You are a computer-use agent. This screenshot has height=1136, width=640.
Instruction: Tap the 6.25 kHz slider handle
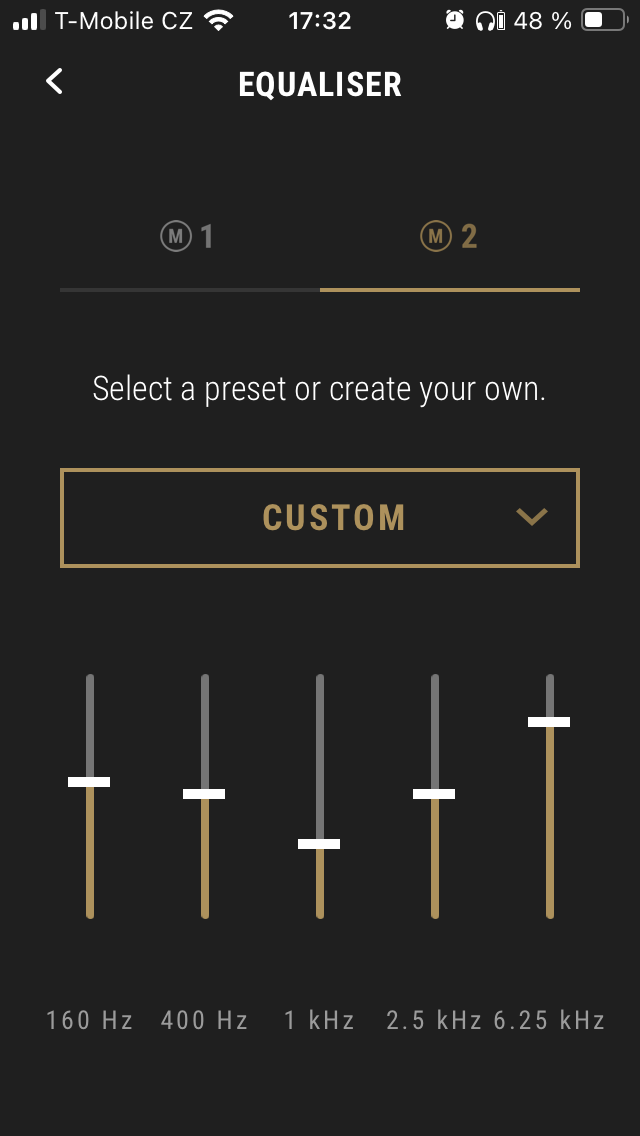tap(549, 722)
